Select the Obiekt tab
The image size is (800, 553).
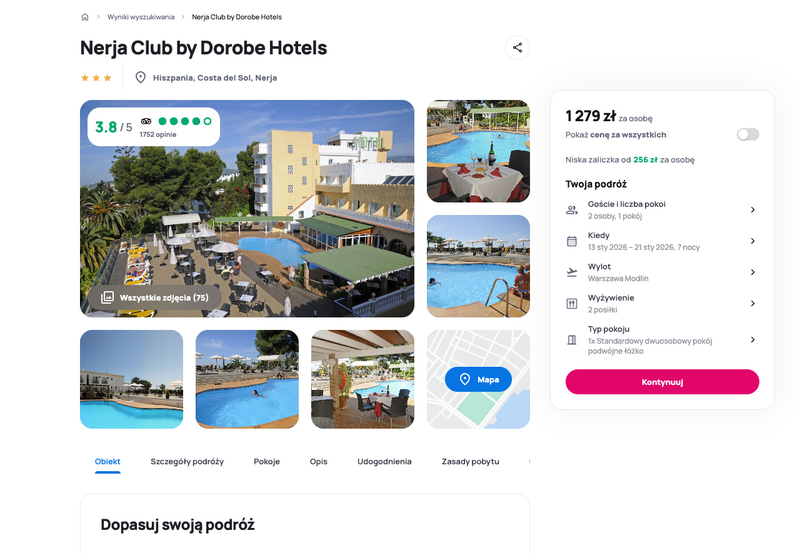click(x=108, y=462)
